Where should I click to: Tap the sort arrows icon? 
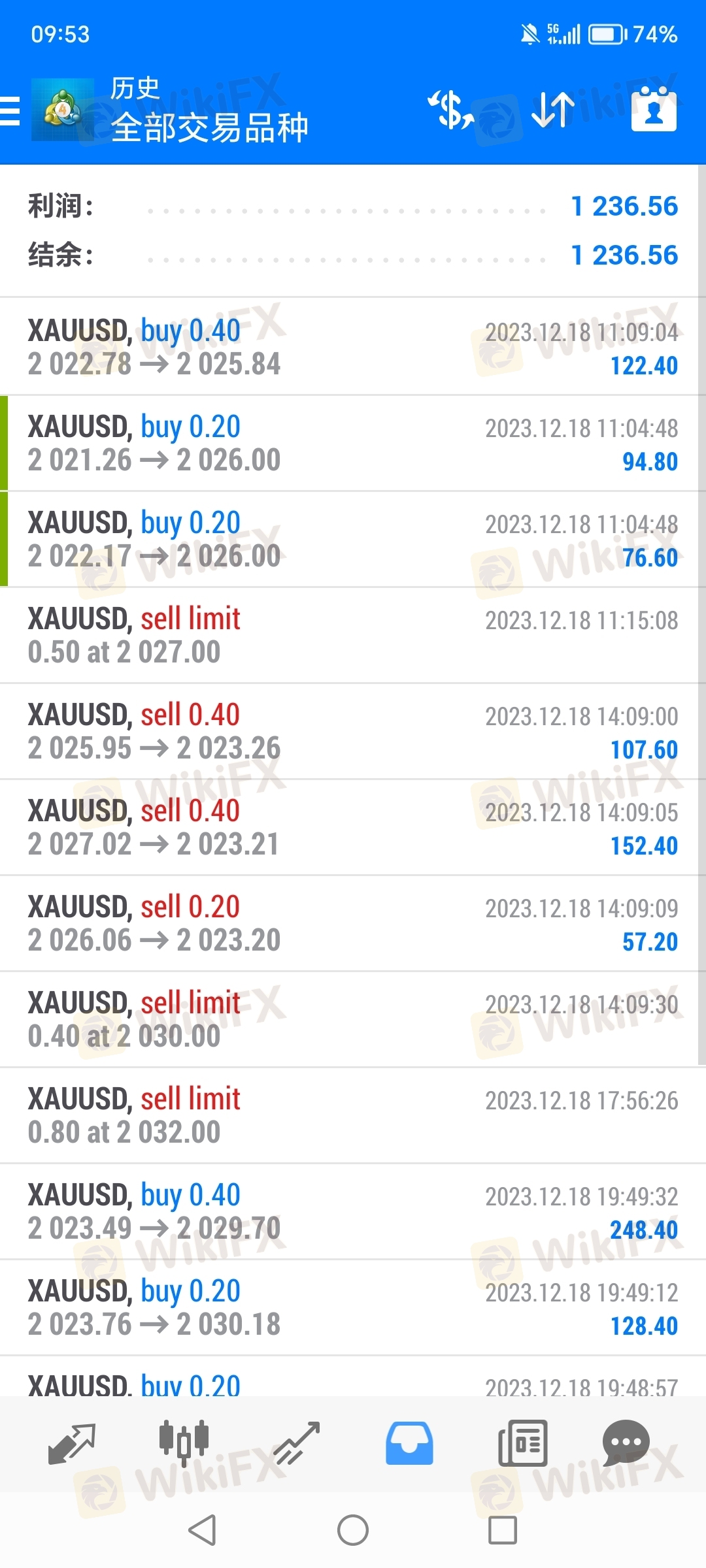click(x=553, y=110)
